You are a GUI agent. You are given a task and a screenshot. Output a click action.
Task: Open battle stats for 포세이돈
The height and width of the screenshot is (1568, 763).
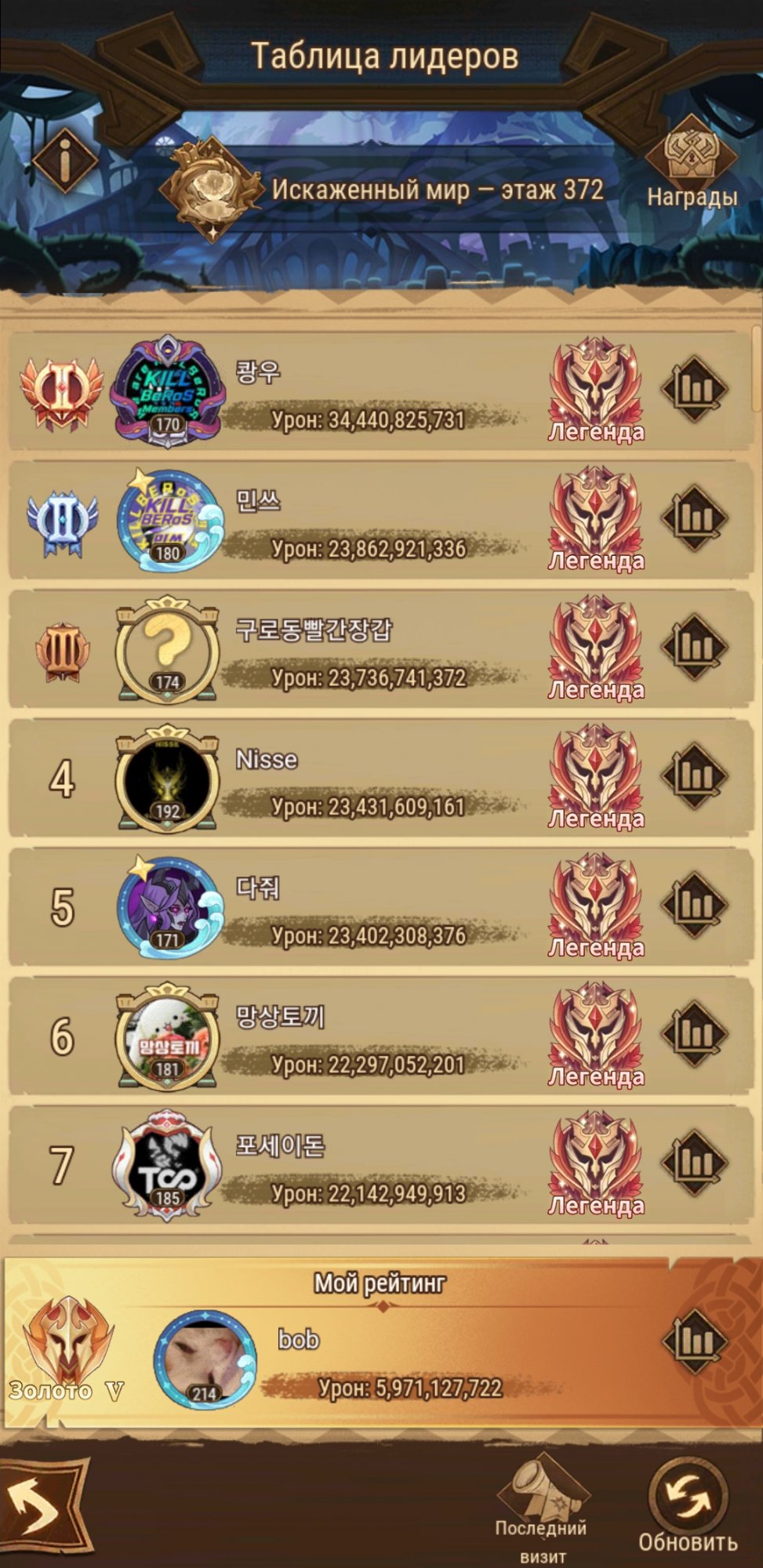tap(694, 1163)
